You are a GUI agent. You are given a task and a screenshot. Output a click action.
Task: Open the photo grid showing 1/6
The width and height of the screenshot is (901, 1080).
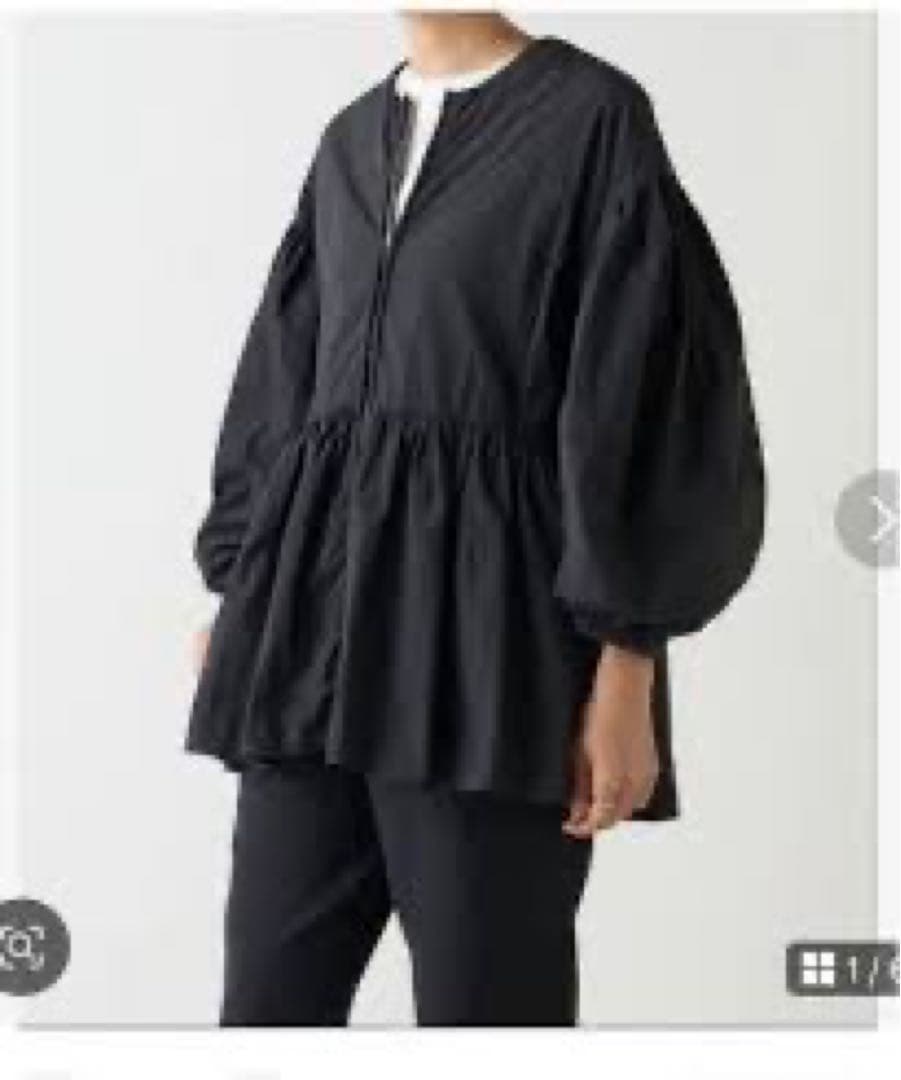click(x=845, y=967)
